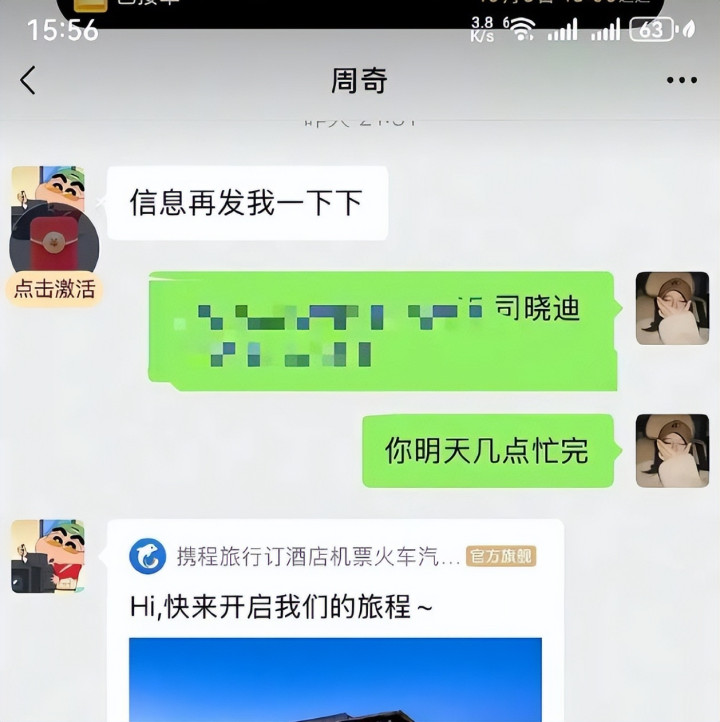Open the 你明天几点忙完 message bubble
The width and height of the screenshot is (720, 722).
[x=487, y=451]
